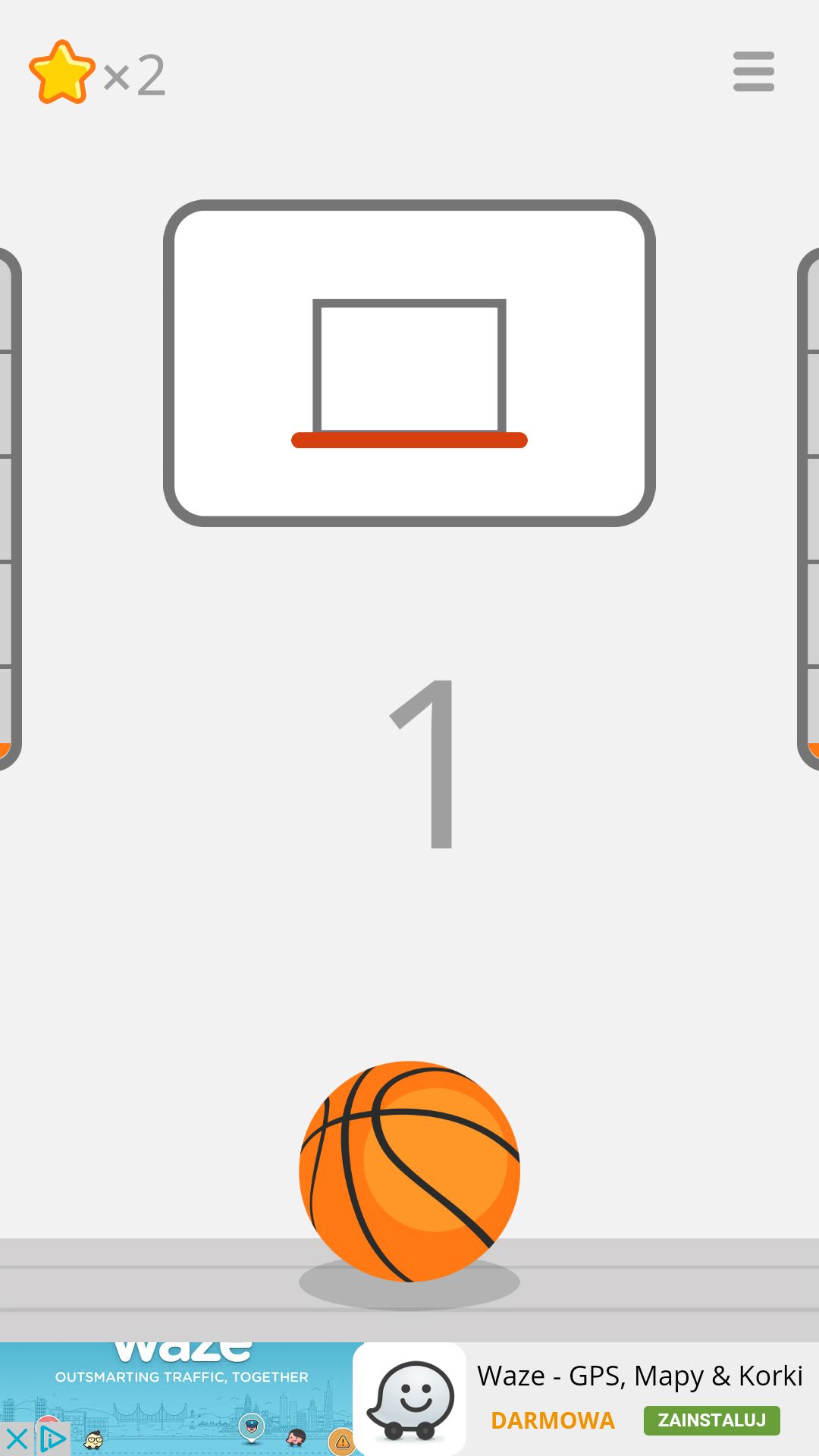Close the Waze ad banner
Screen dimensions: 819x1456
click(x=17, y=1438)
